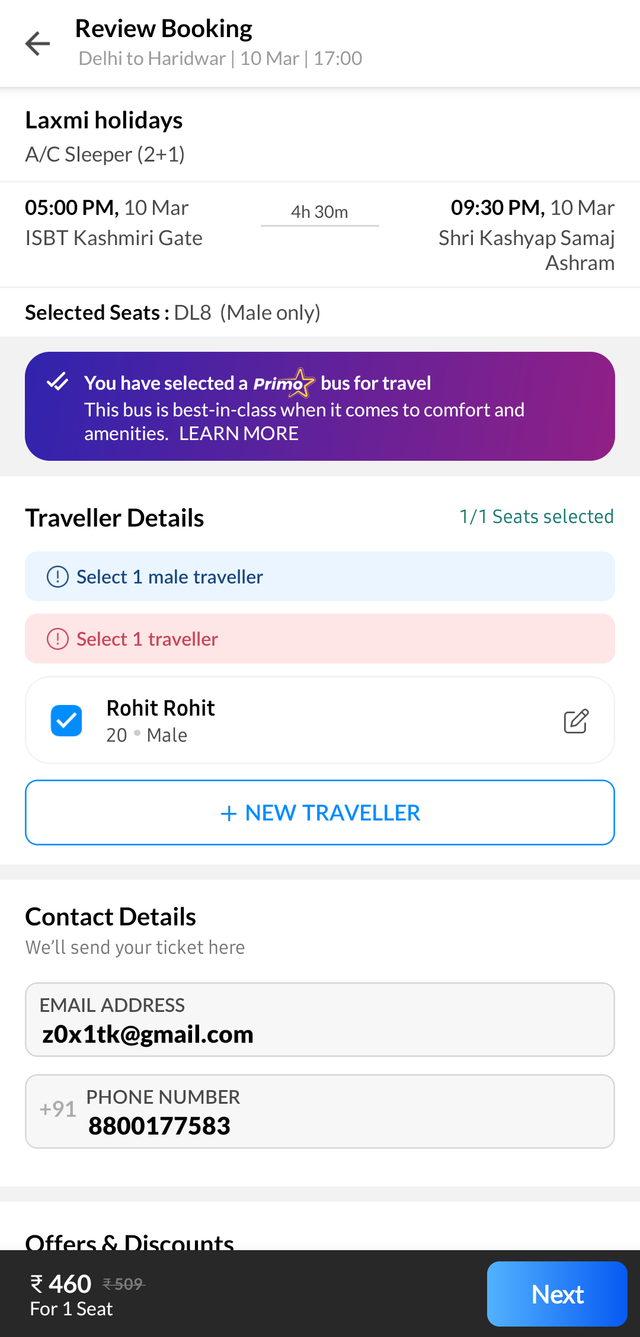640x1337 pixels.
Task: Tap LEARN MORE about Primo bus
Action: [x=239, y=434]
